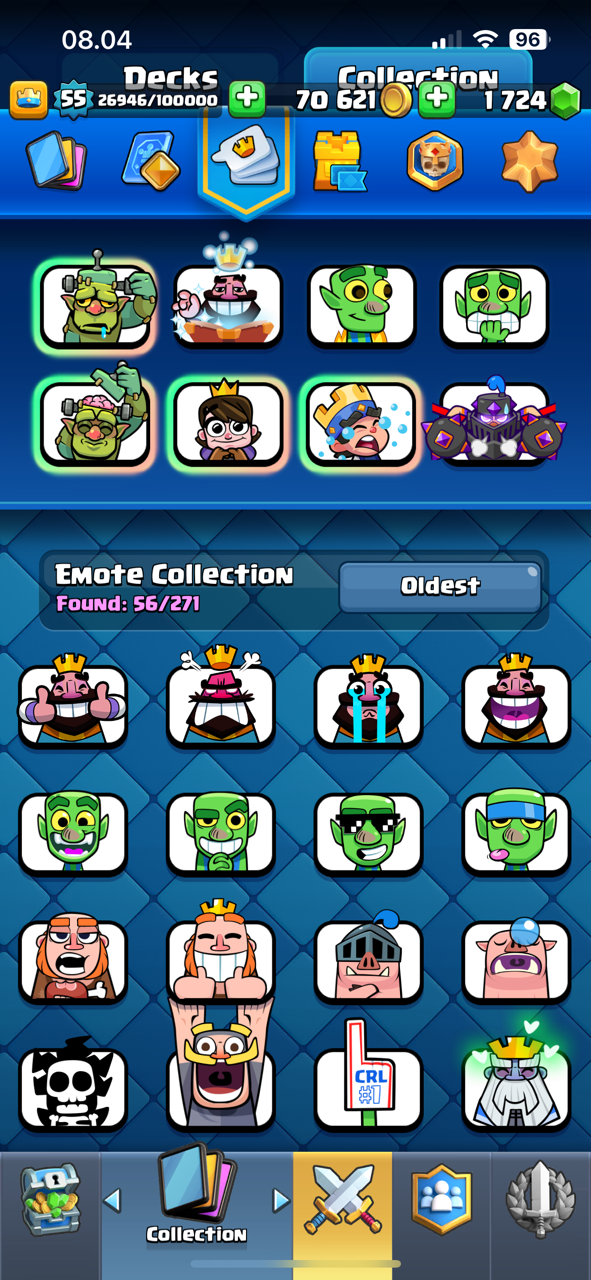Select the pig blowing bubble emote
Image resolution: width=591 pixels, height=1280 pixels.
click(x=516, y=960)
